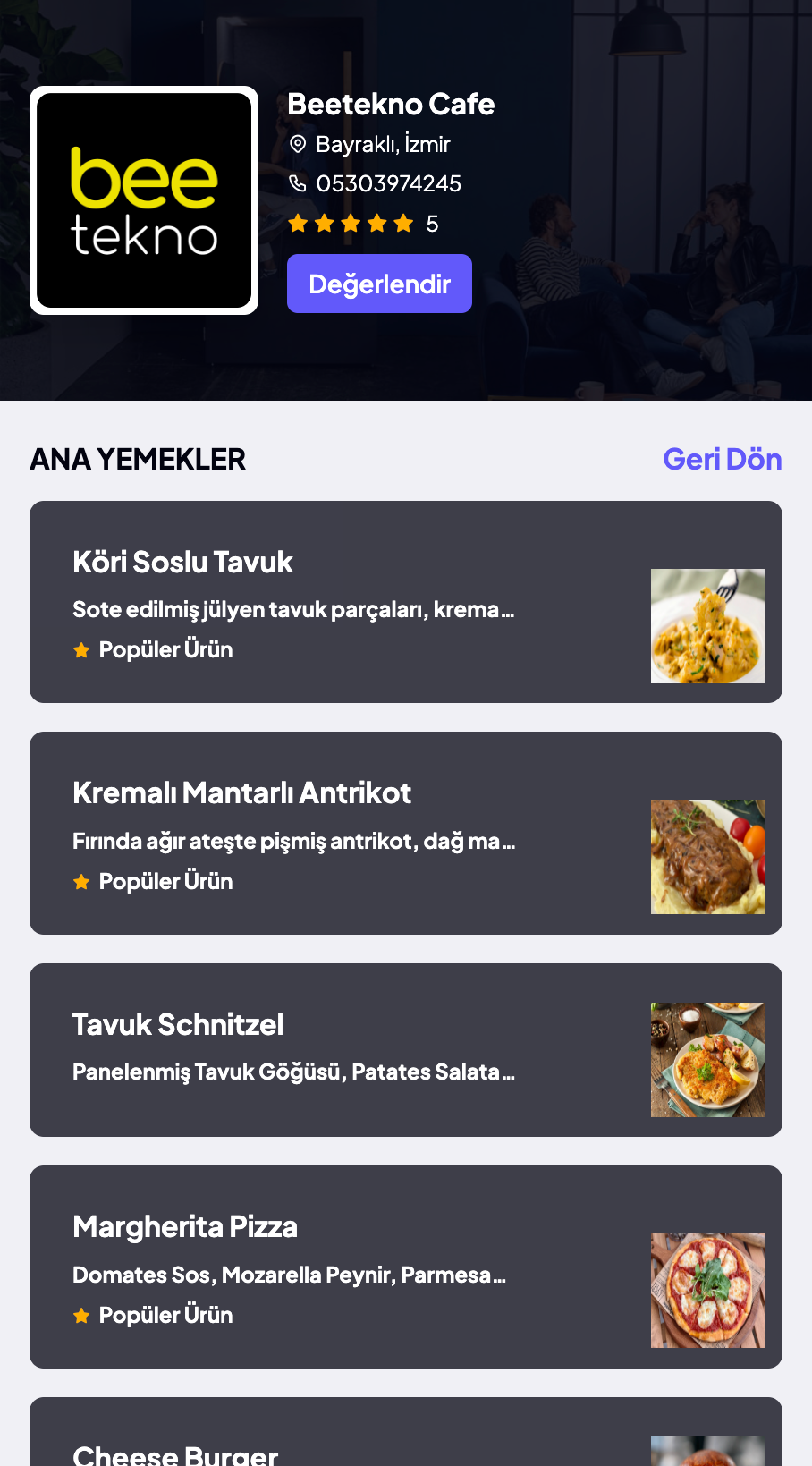Click the Köri Soslu Tavuk food photo
Viewport: 812px width, 1466px height.
(x=707, y=625)
